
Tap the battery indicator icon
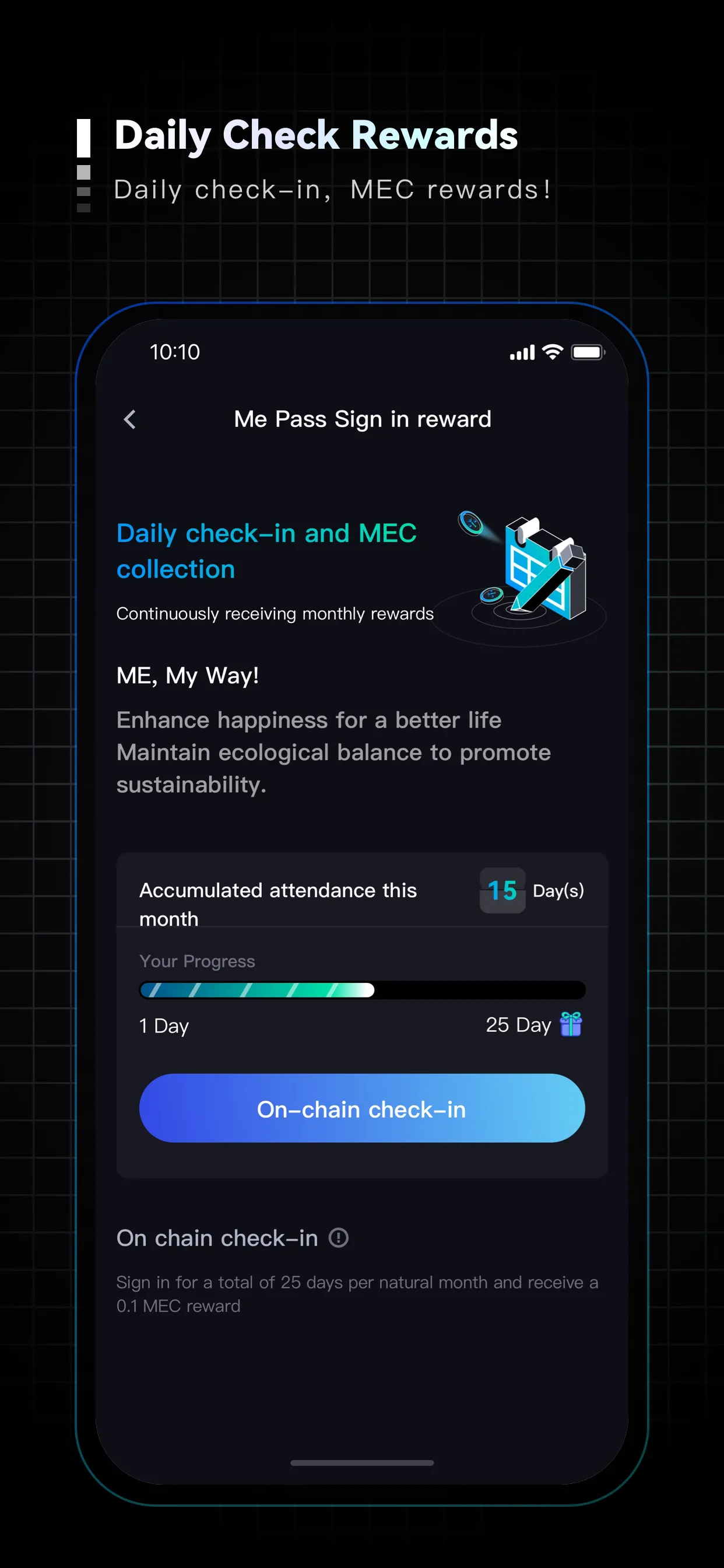point(586,352)
